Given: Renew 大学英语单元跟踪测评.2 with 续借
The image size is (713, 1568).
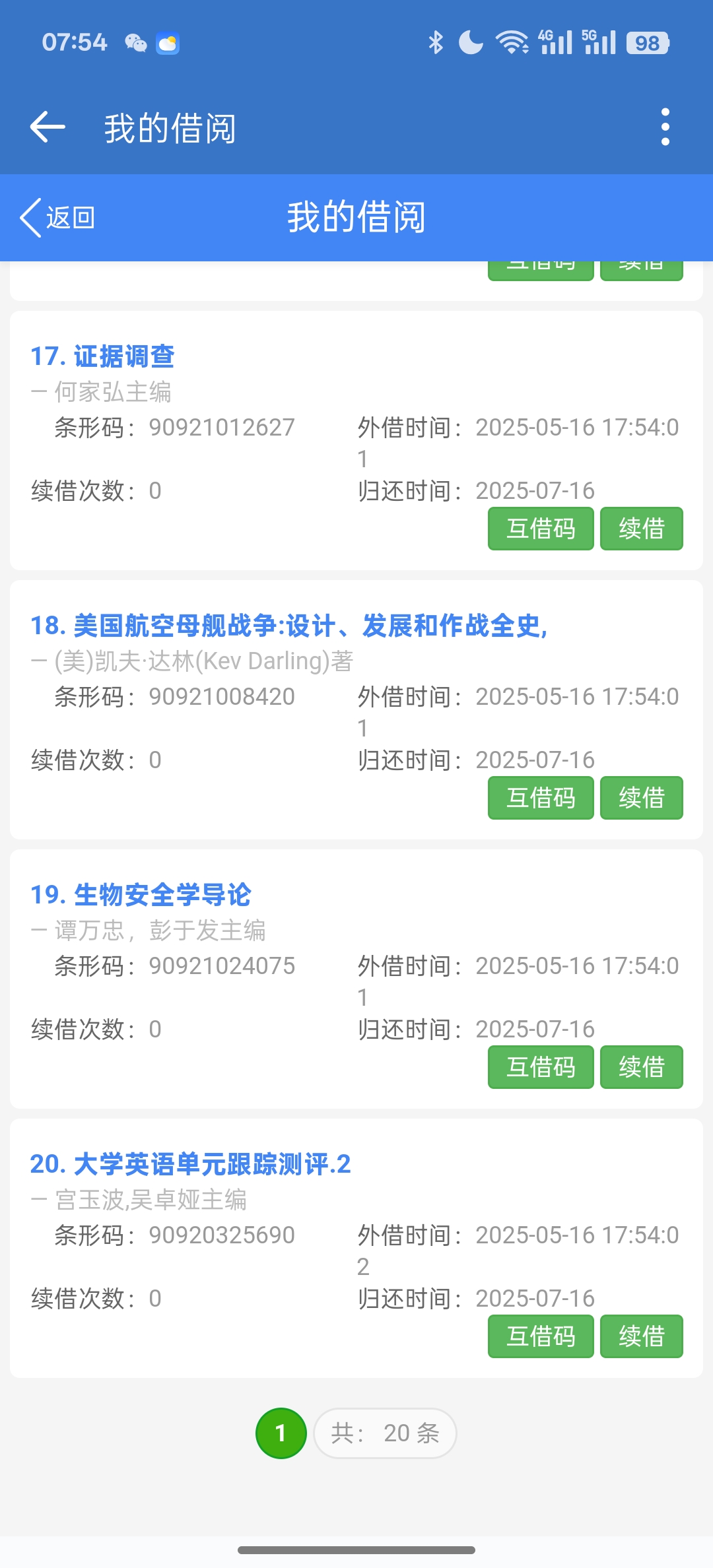Looking at the screenshot, I should pyautogui.click(x=641, y=1336).
